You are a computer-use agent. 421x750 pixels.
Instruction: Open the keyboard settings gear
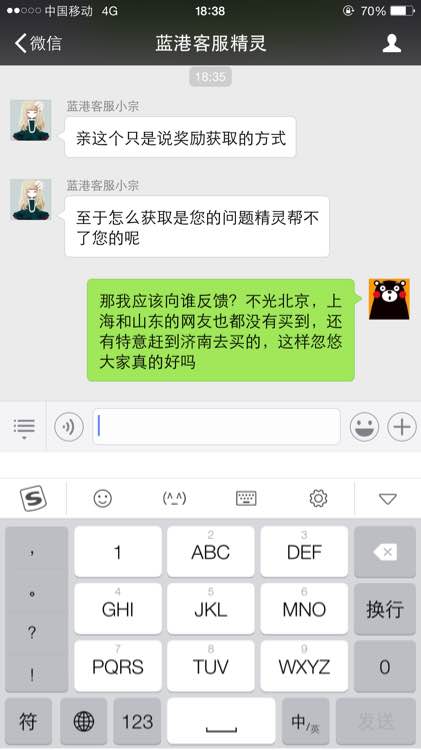click(318, 499)
